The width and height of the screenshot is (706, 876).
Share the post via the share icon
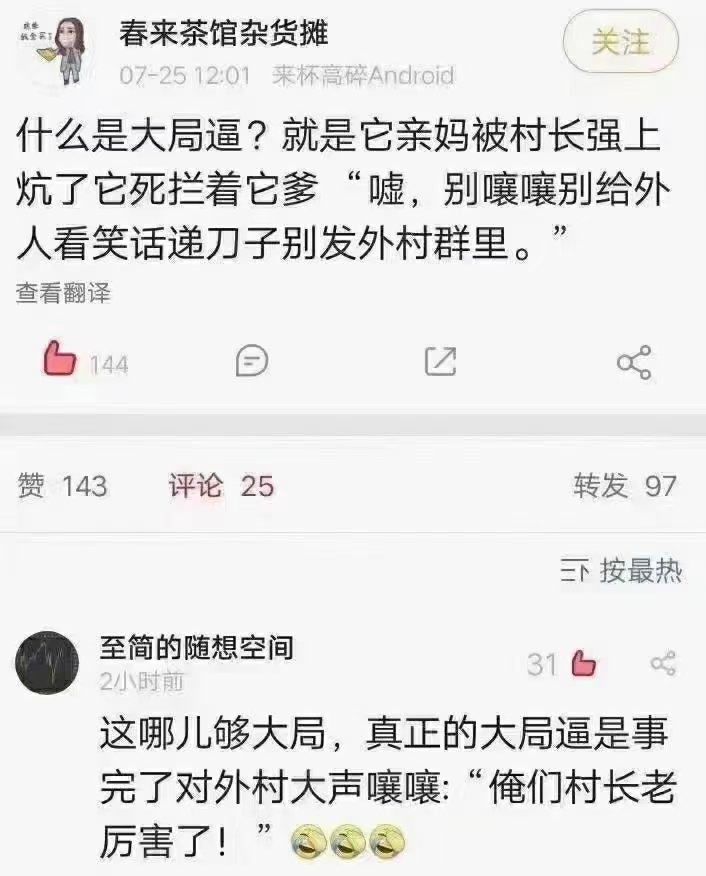click(x=634, y=361)
